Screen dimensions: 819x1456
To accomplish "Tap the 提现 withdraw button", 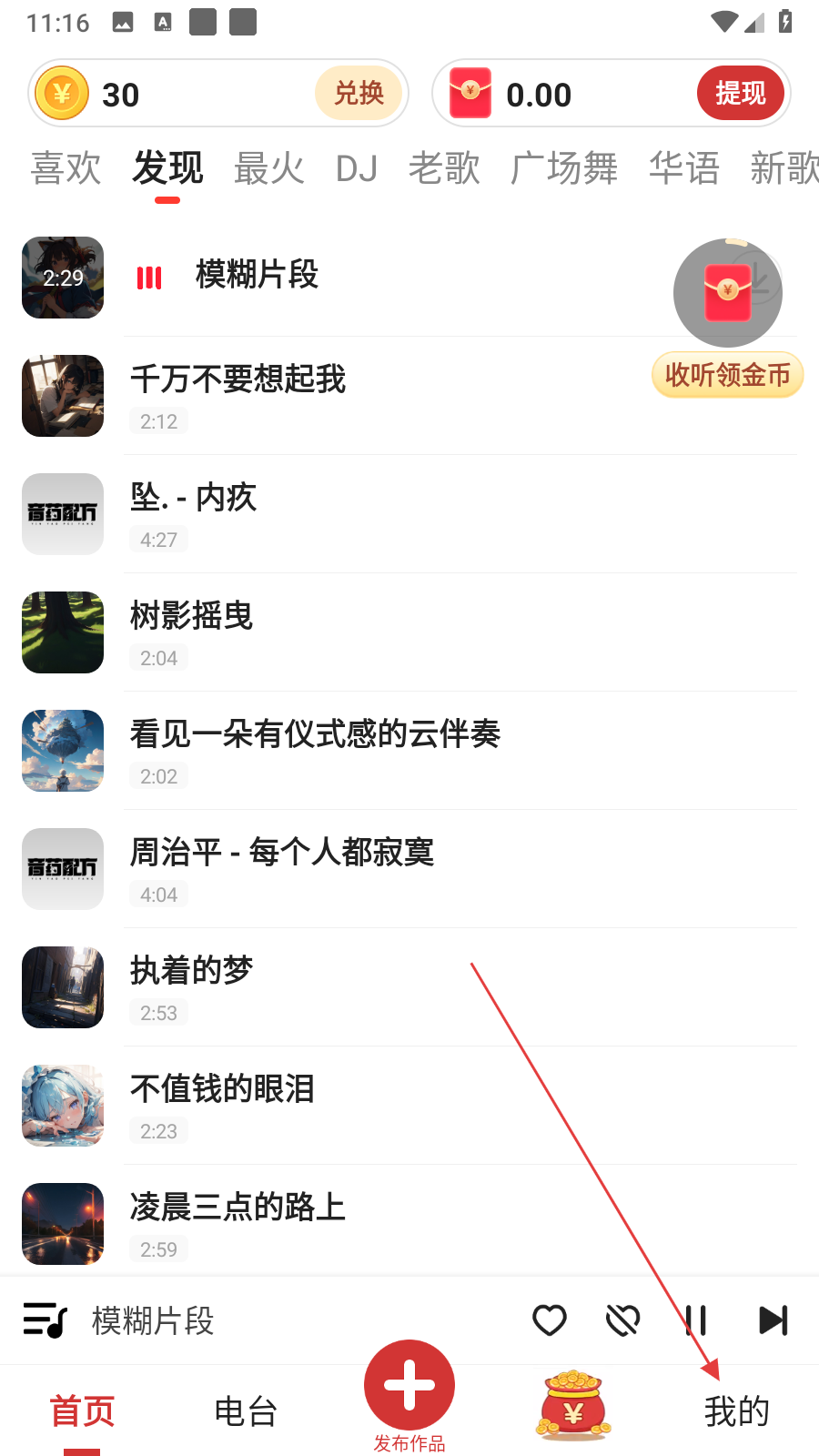I will coord(740,93).
